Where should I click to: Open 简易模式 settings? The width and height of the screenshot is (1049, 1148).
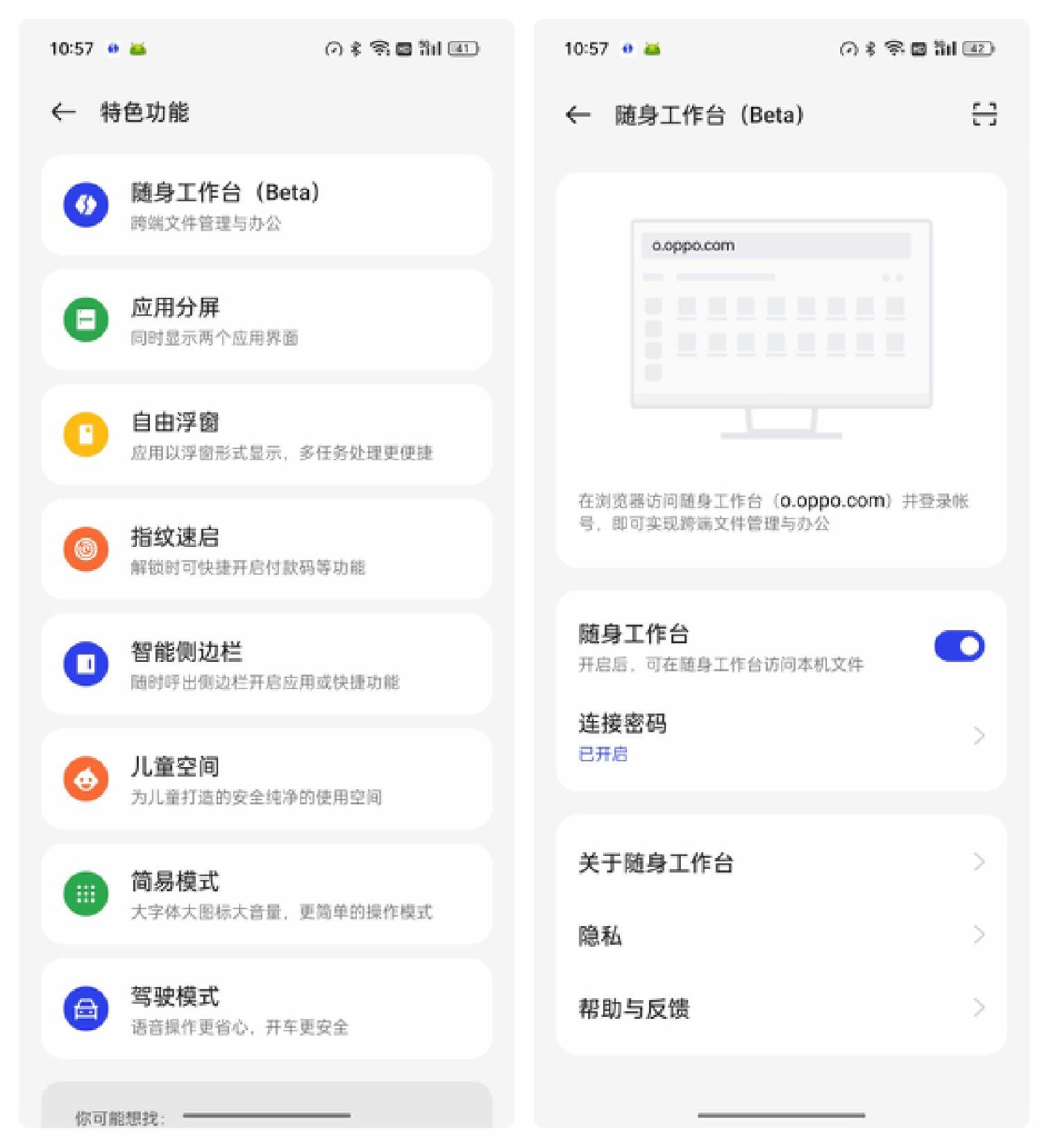click(x=267, y=894)
